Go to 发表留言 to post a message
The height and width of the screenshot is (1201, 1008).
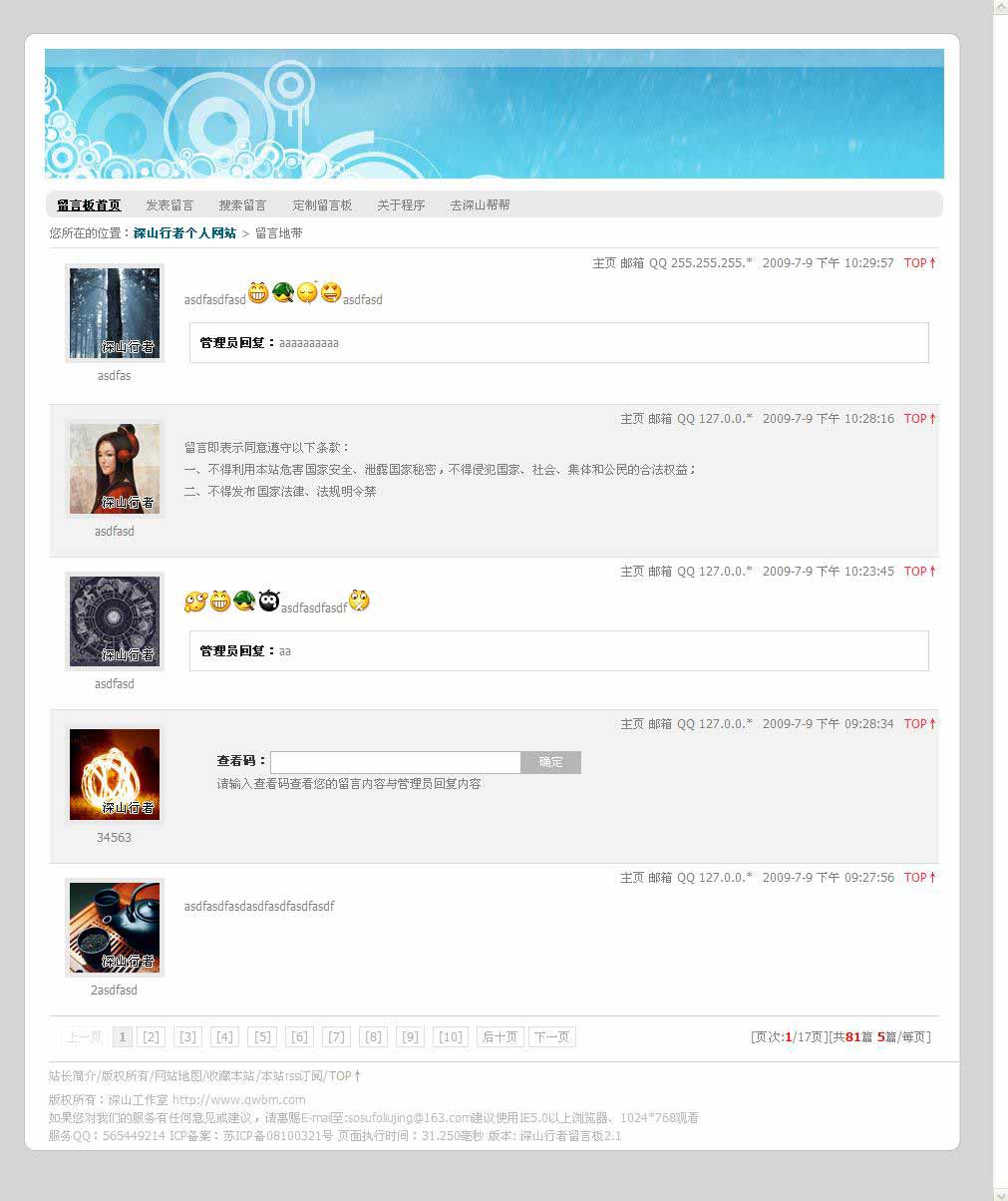(169, 205)
